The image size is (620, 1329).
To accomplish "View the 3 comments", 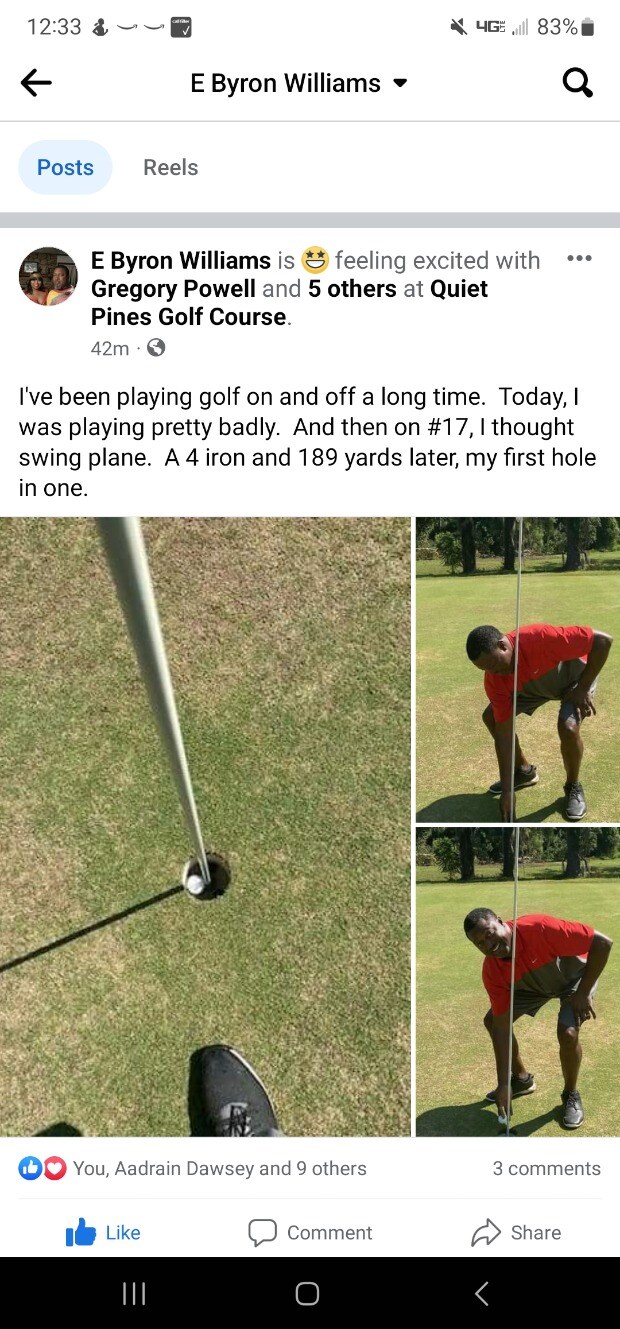I will tap(546, 1168).
